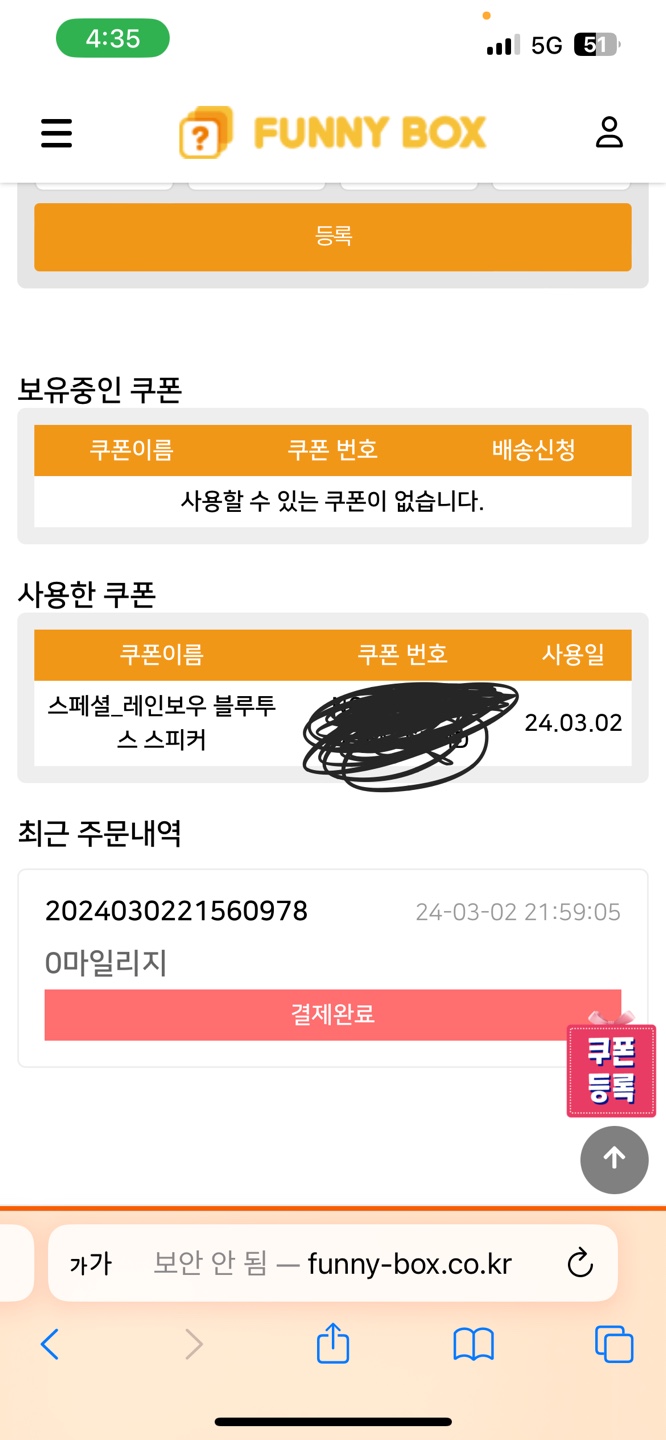The image size is (666, 1440).
Task: Open the floating 쿠폰등록 badge
Action: pyautogui.click(x=611, y=1070)
